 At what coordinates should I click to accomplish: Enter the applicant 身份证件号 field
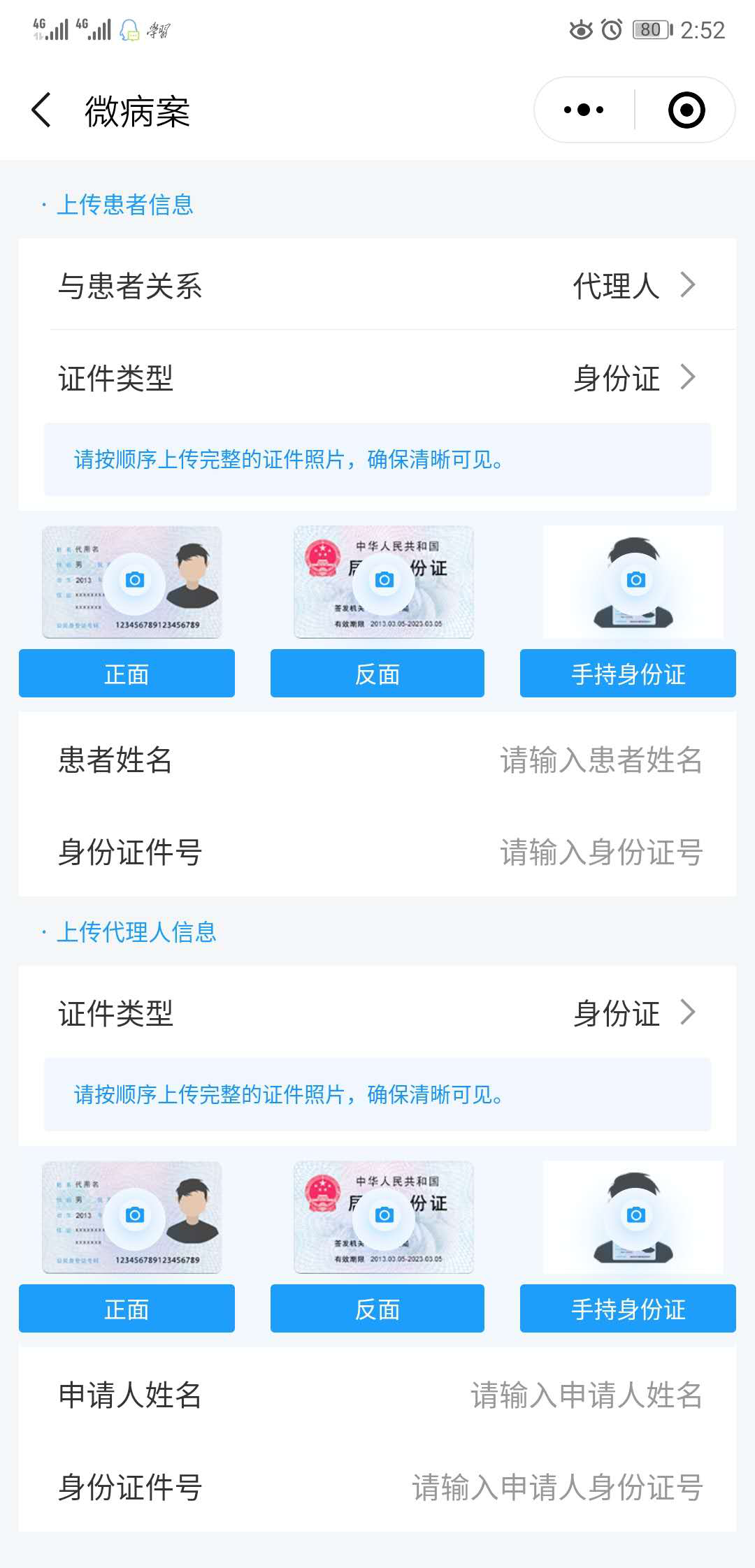click(556, 1487)
